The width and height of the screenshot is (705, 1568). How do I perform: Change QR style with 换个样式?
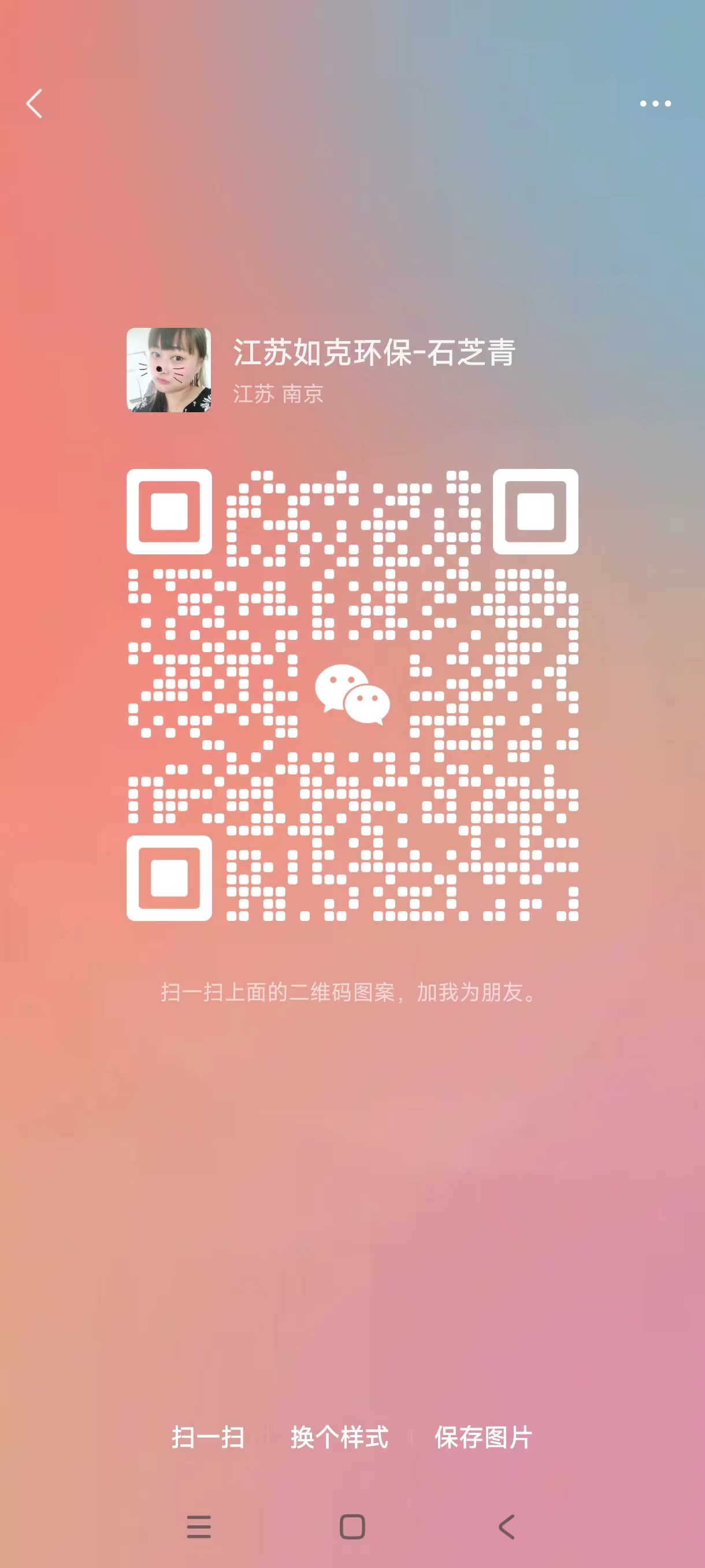(x=339, y=1437)
